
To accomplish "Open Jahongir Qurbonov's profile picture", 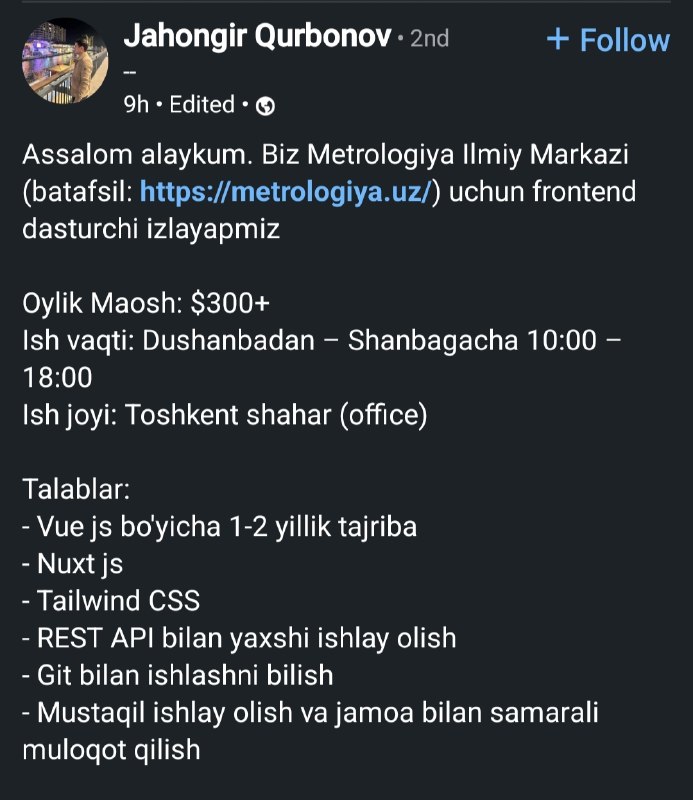I will (64, 62).
